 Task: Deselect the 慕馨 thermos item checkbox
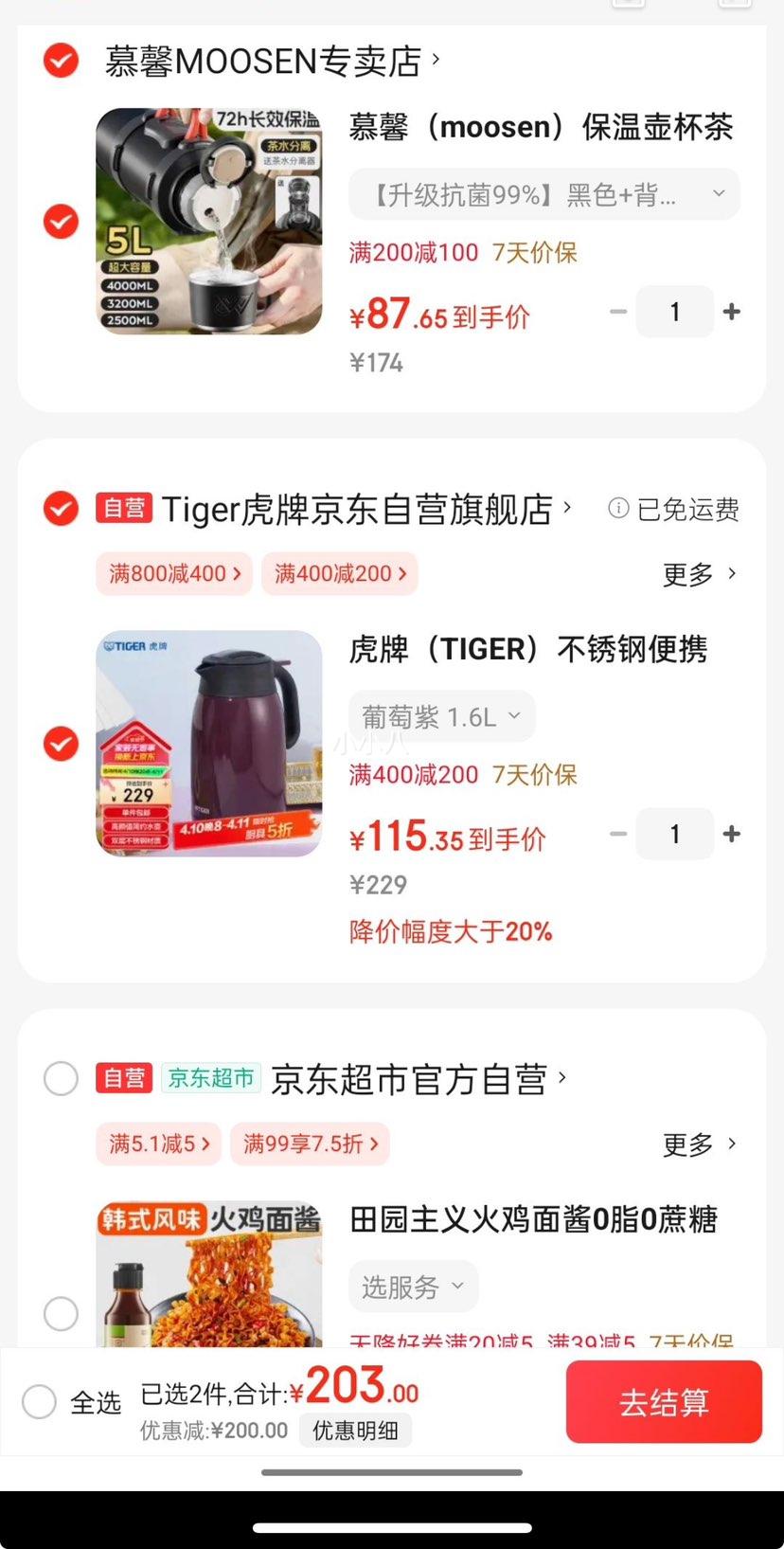61,222
